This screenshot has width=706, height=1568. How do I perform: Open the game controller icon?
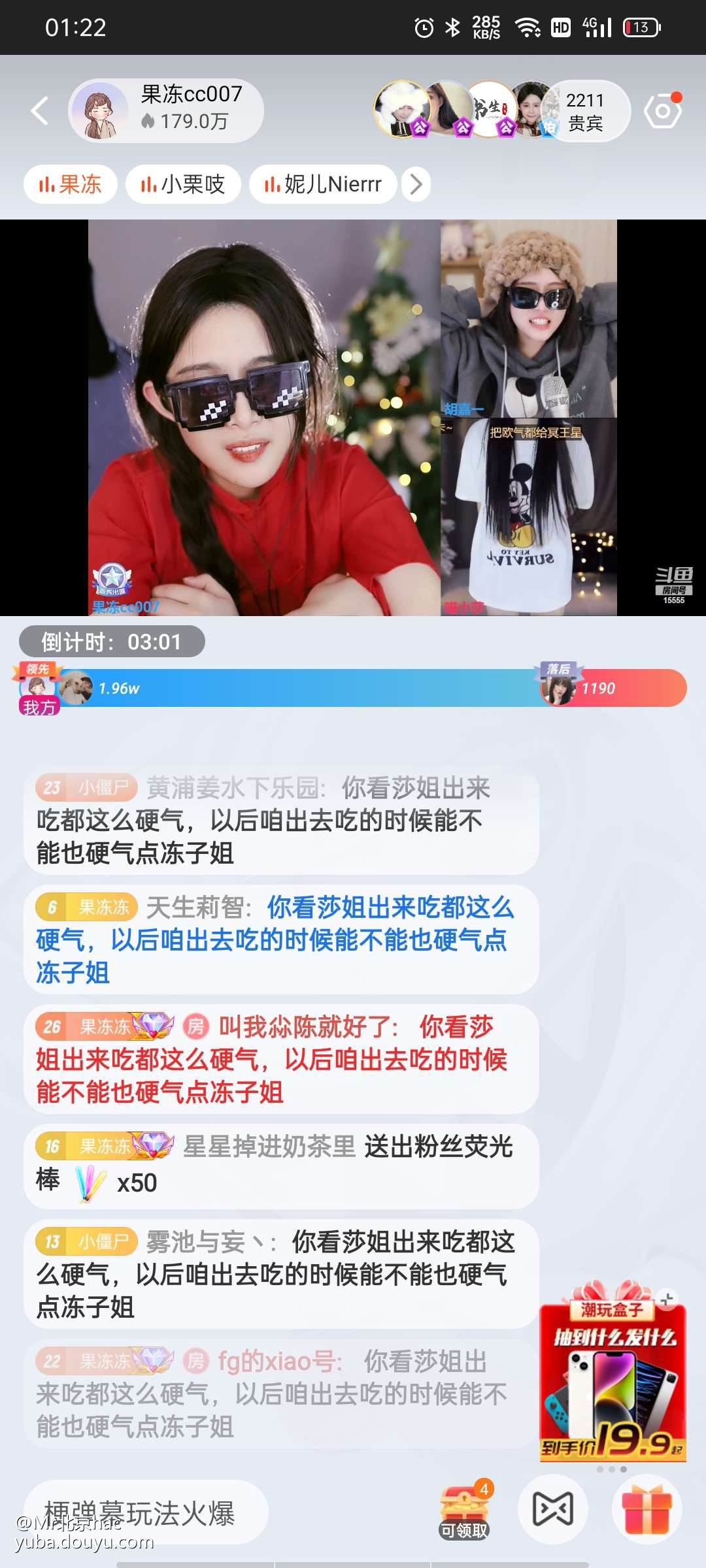(553, 1509)
